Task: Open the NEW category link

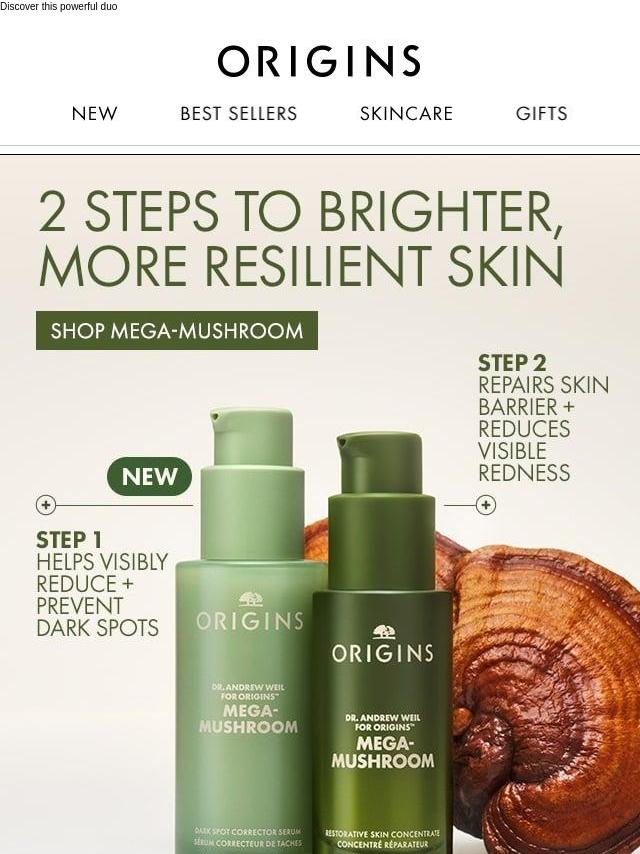Action: [x=94, y=114]
